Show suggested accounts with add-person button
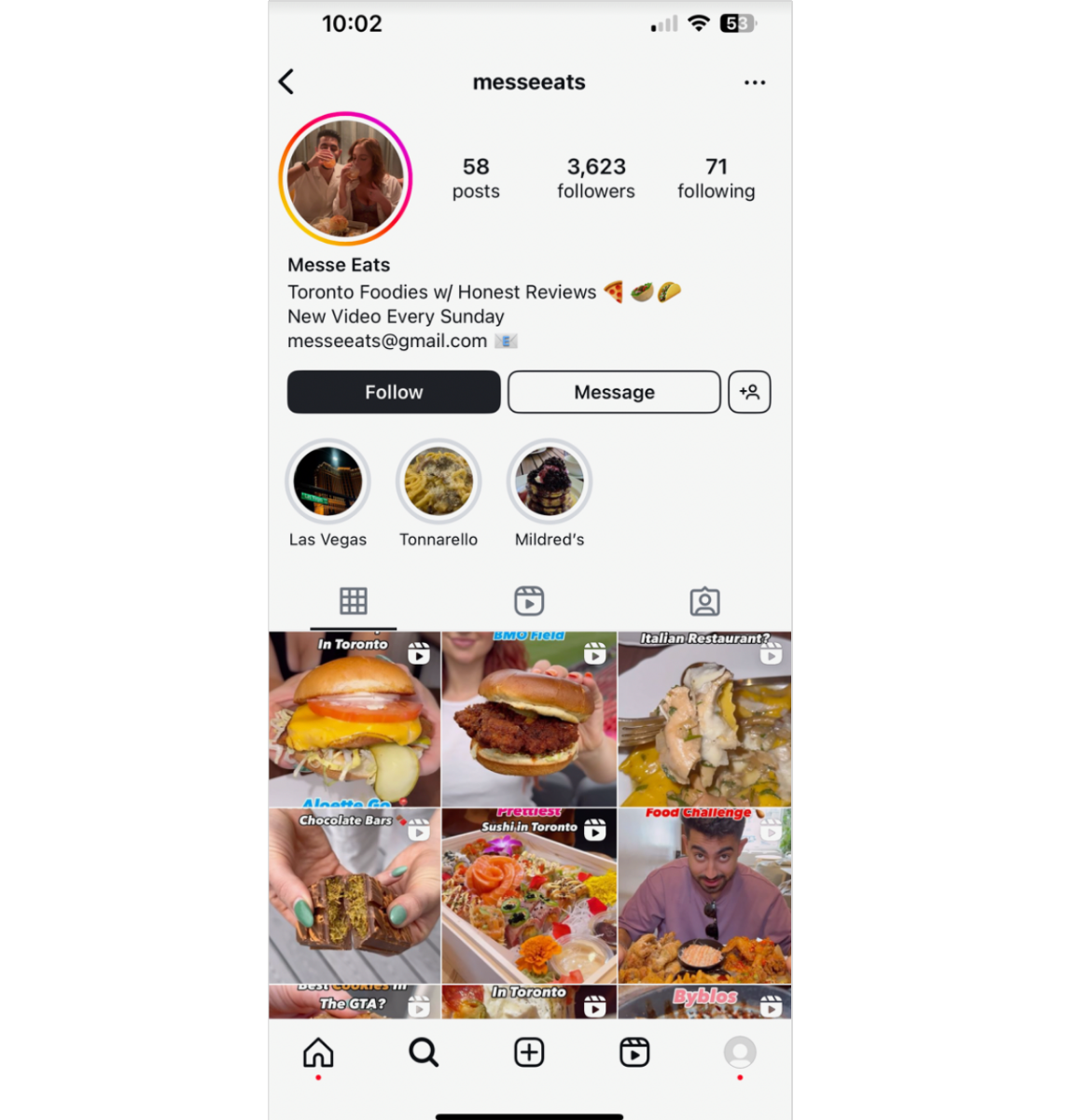The image size is (1086, 1120). click(749, 392)
